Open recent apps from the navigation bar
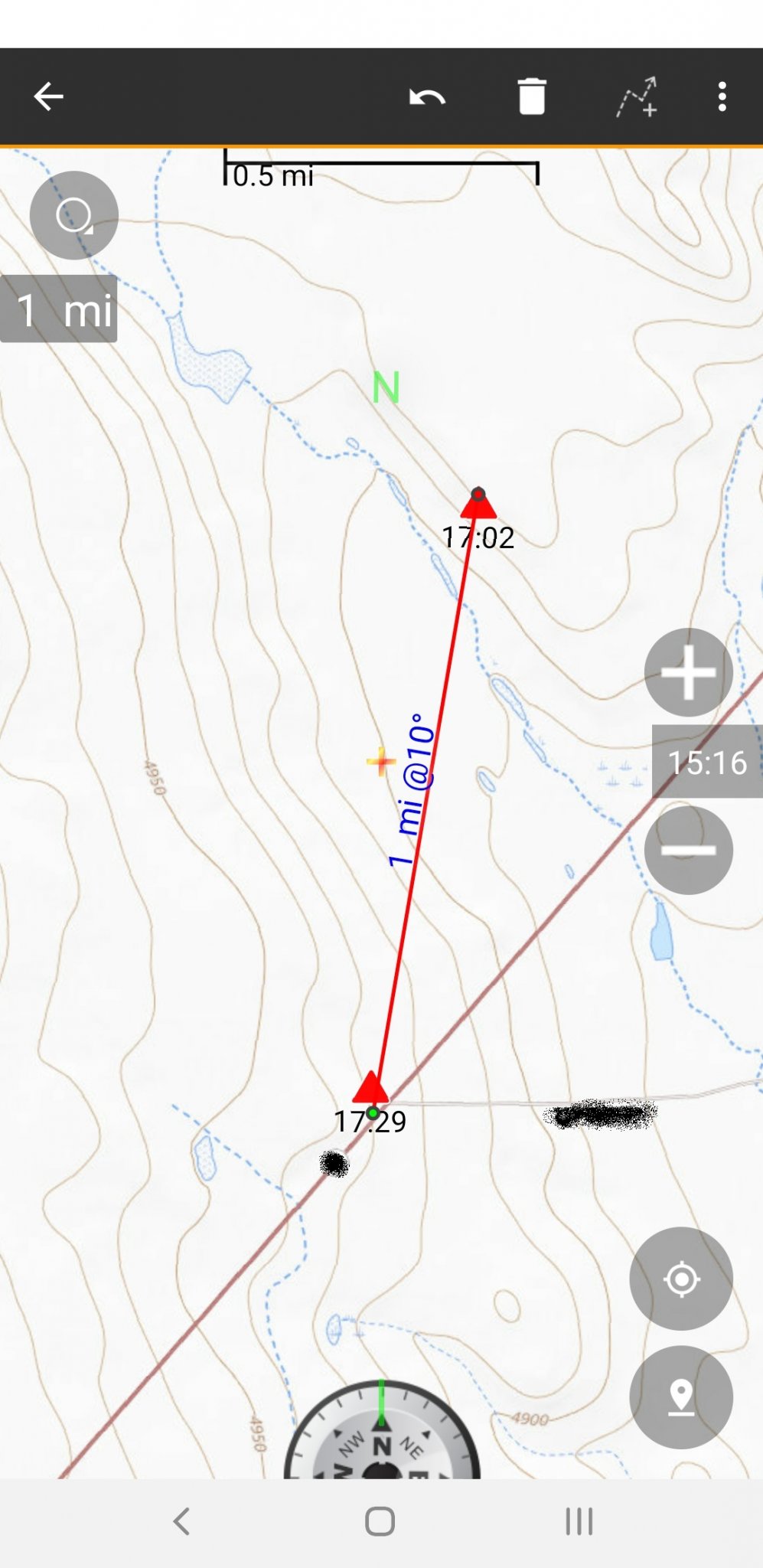Screen dimensions: 763x1568 pos(579,1521)
